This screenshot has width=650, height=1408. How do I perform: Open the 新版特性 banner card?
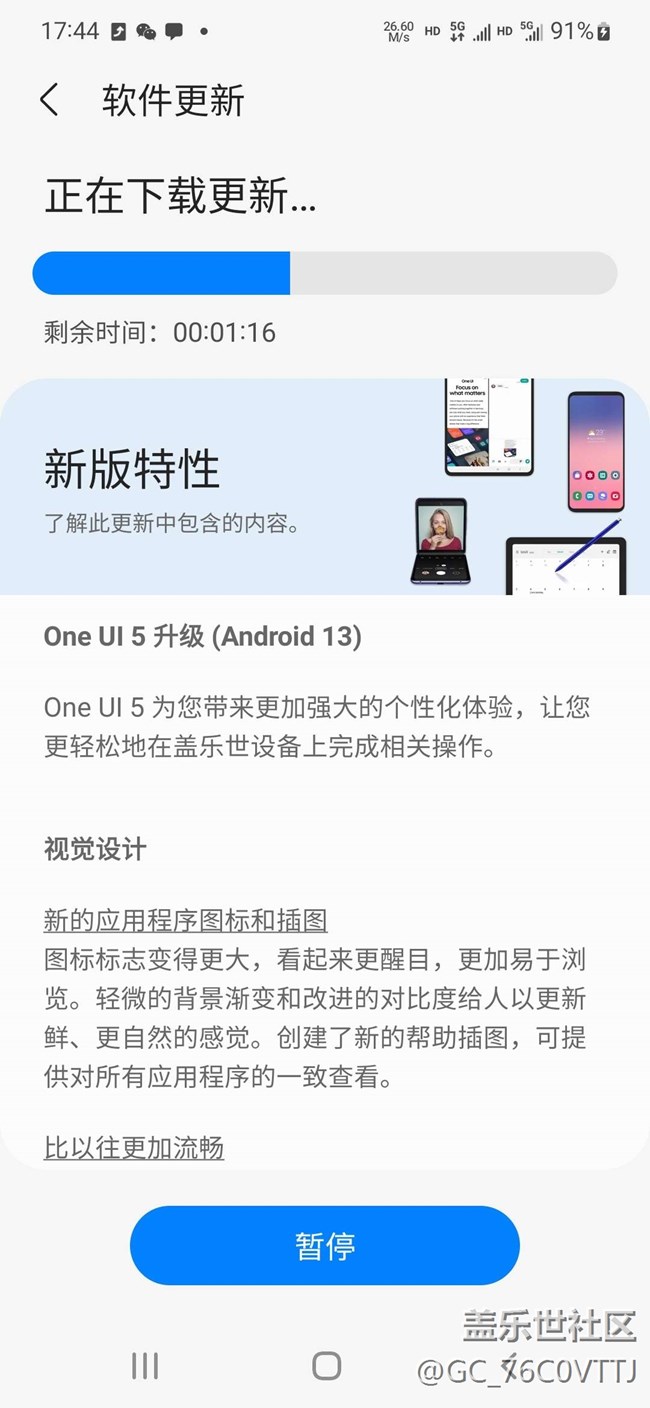pyautogui.click(x=324, y=487)
